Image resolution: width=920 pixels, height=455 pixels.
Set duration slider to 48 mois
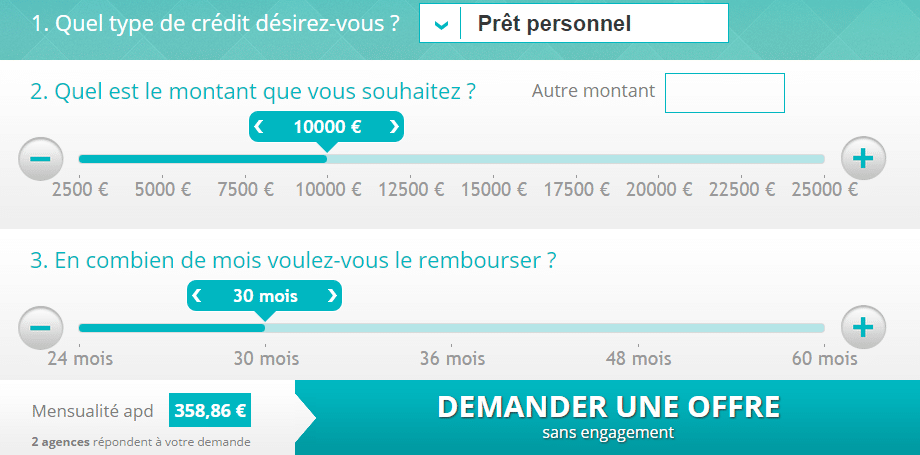coord(638,327)
